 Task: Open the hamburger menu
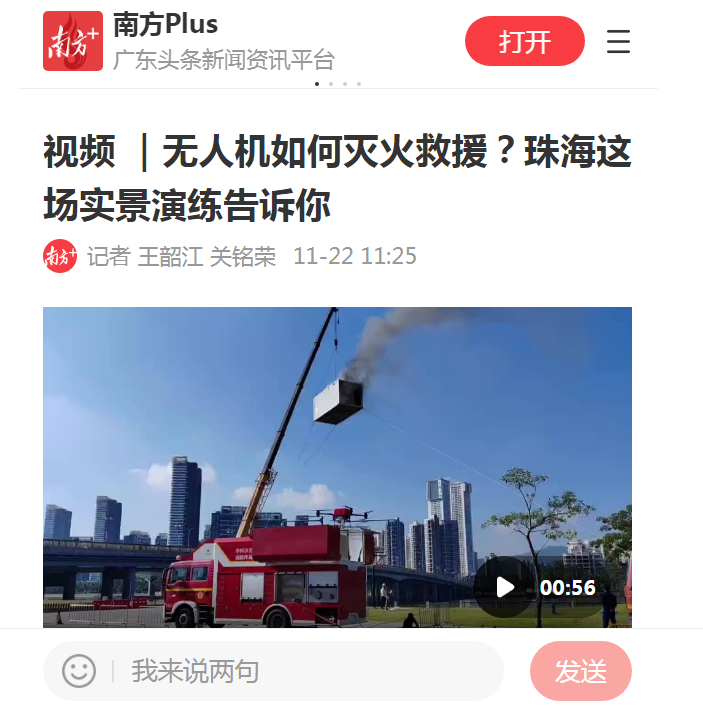(x=619, y=42)
